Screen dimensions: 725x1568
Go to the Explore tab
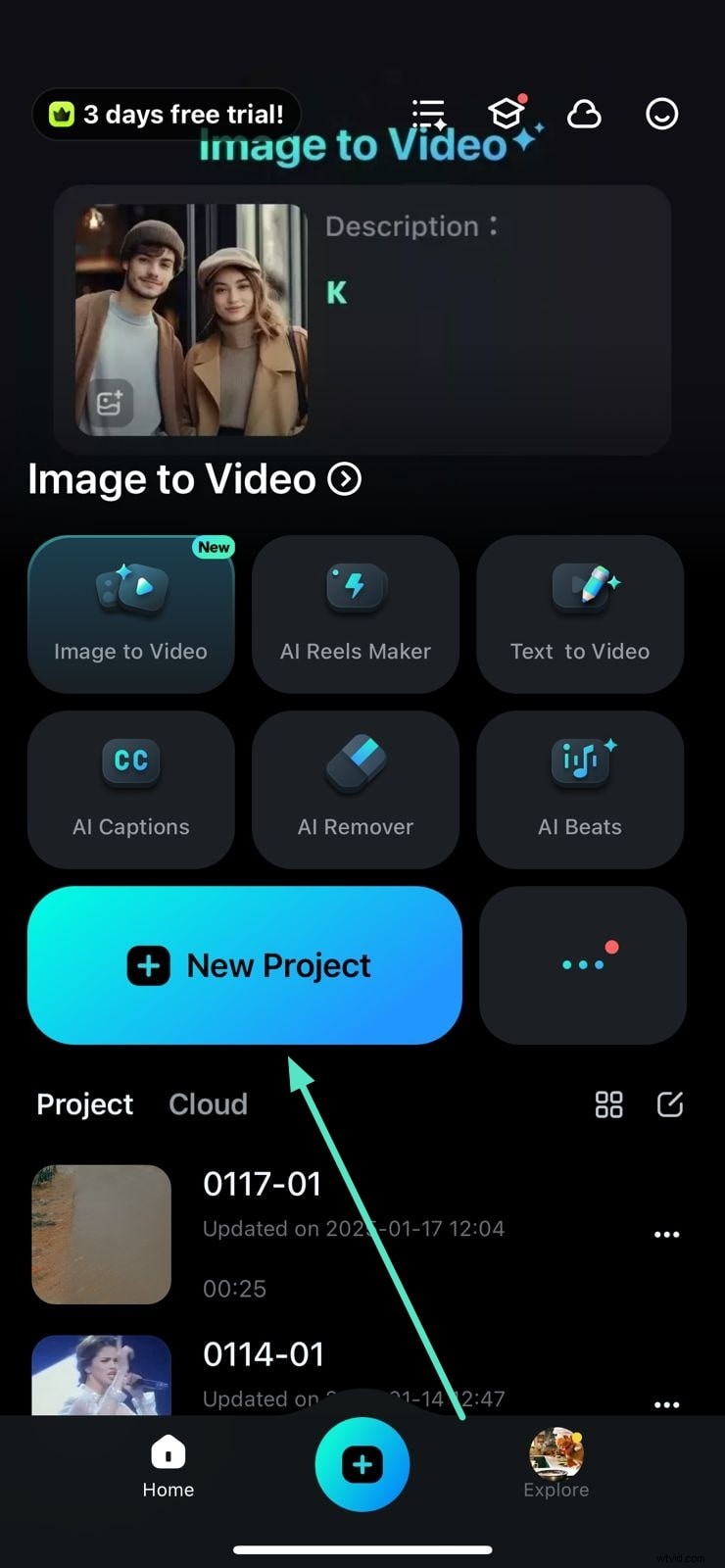click(556, 1464)
